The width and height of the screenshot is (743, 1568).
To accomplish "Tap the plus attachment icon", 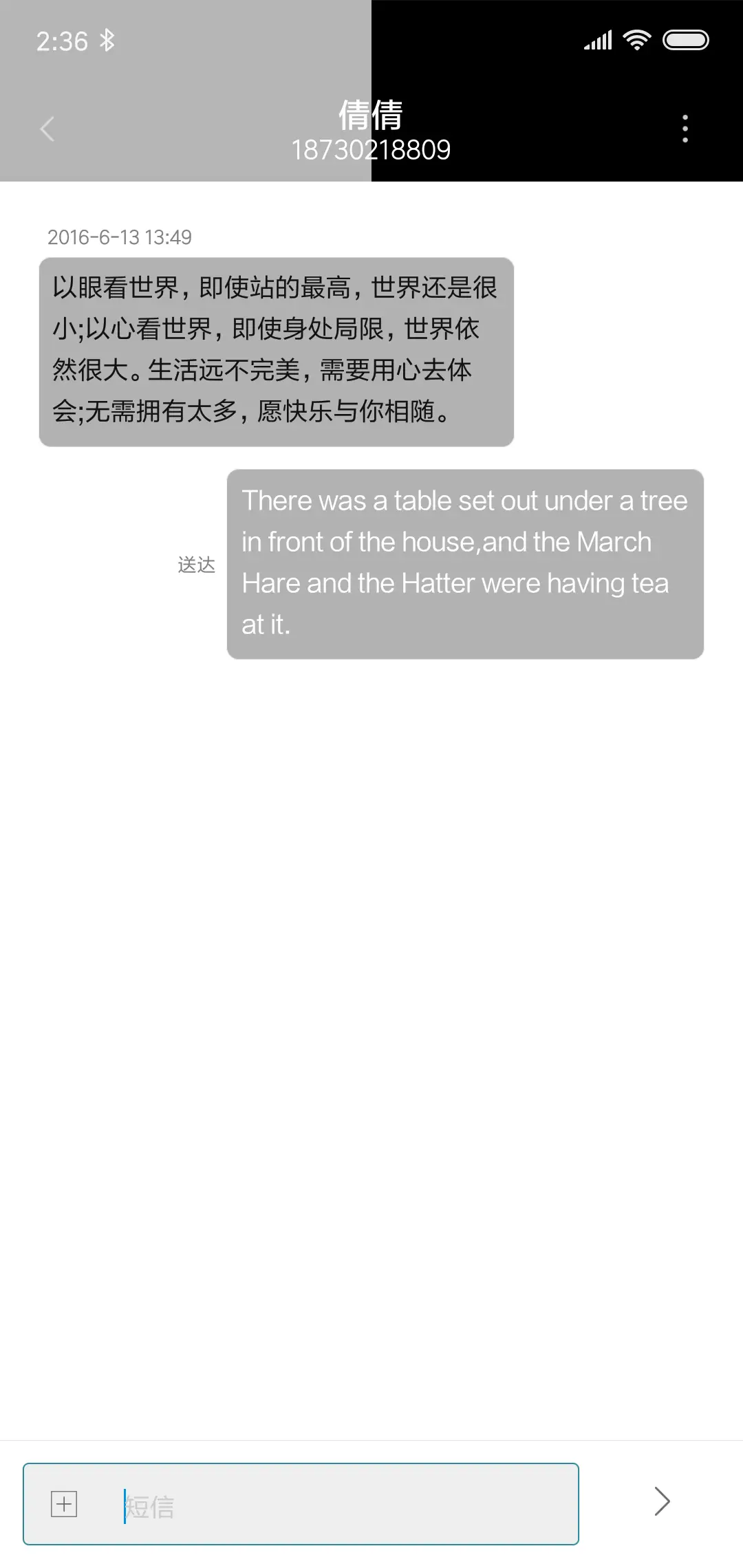I will click(64, 1504).
